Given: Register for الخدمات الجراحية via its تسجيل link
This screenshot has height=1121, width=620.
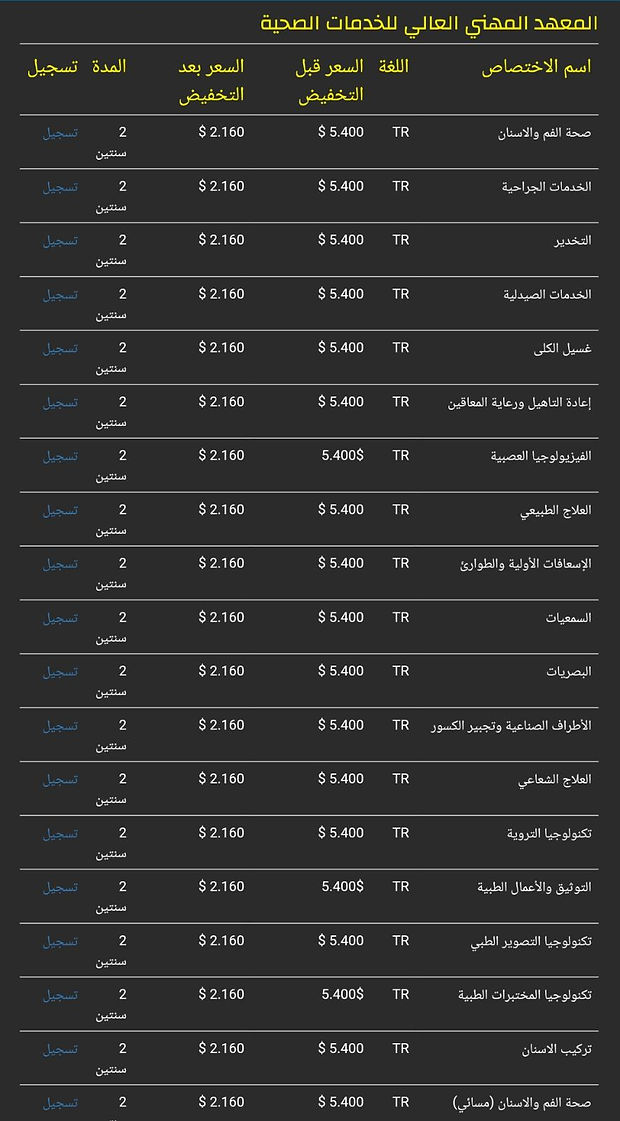Looking at the screenshot, I should tap(60, 187).
